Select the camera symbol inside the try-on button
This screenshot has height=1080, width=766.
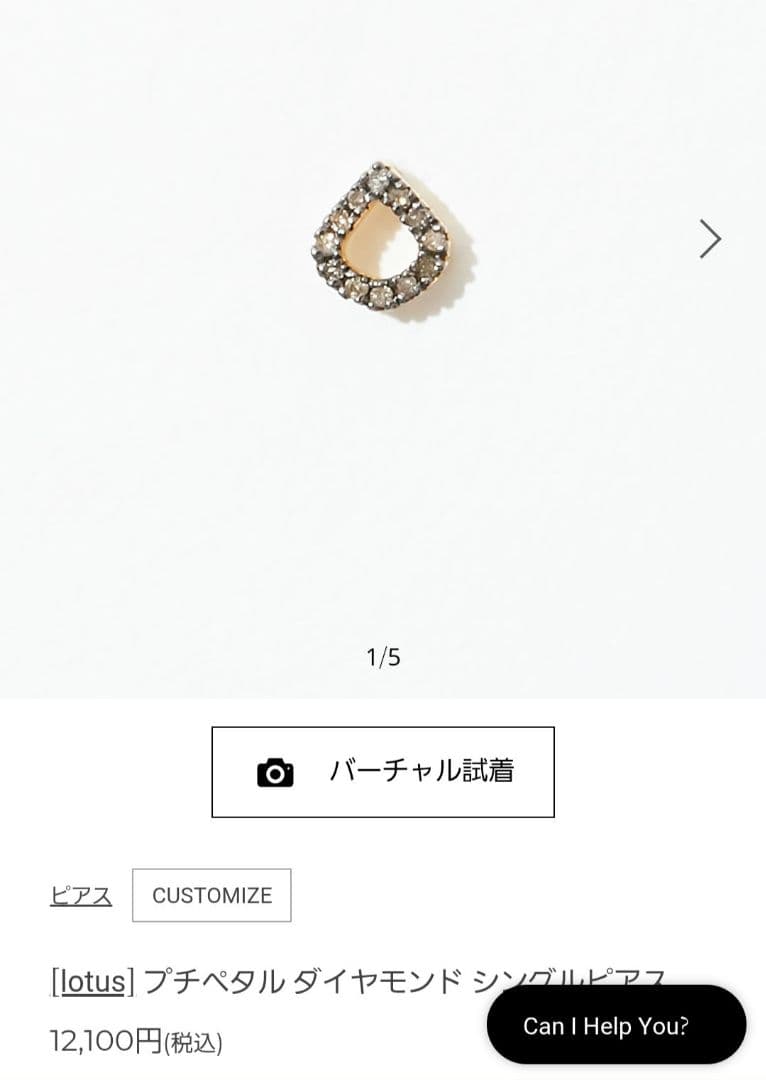click(274, 771)
